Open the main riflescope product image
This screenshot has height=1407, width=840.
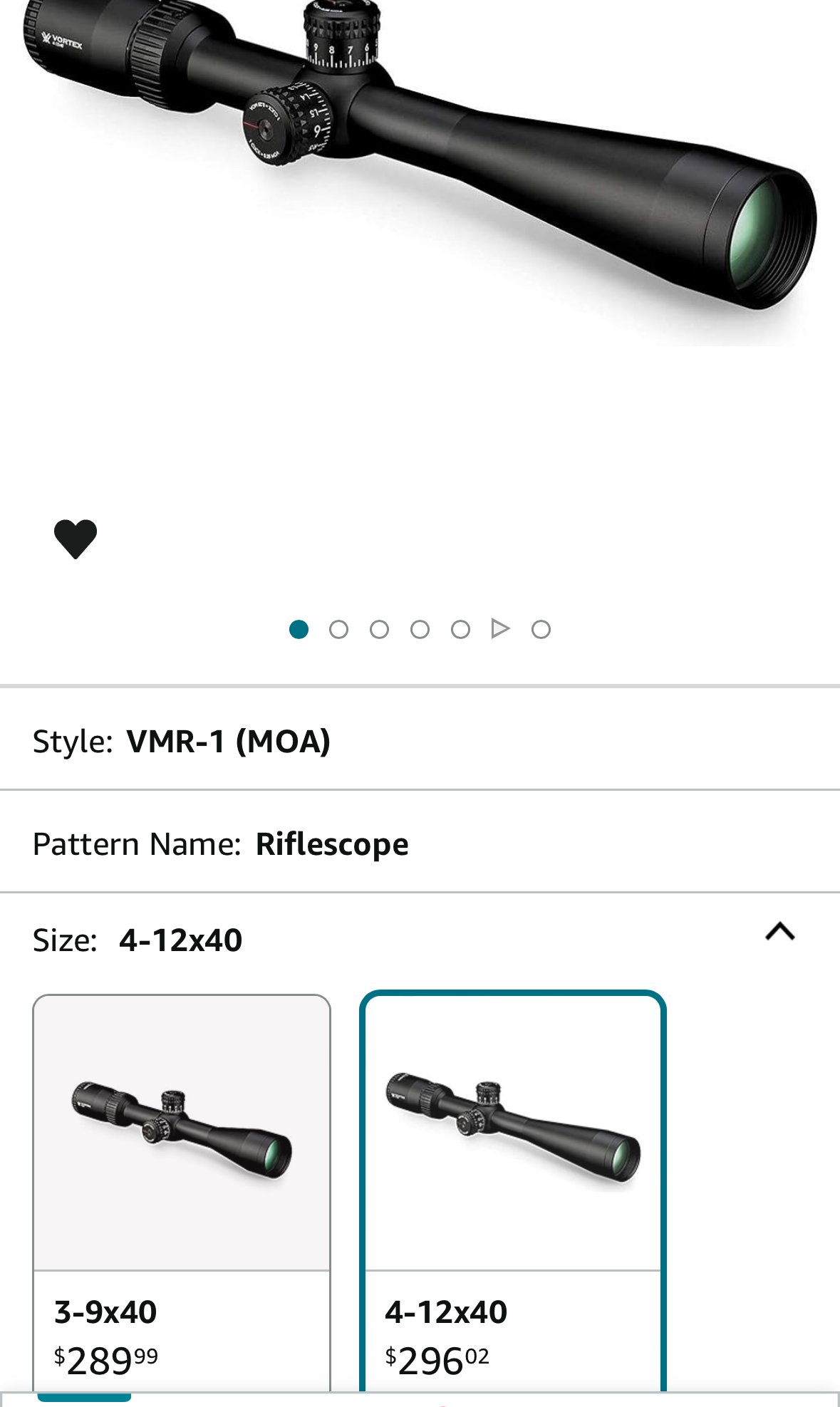coord(420,173)
